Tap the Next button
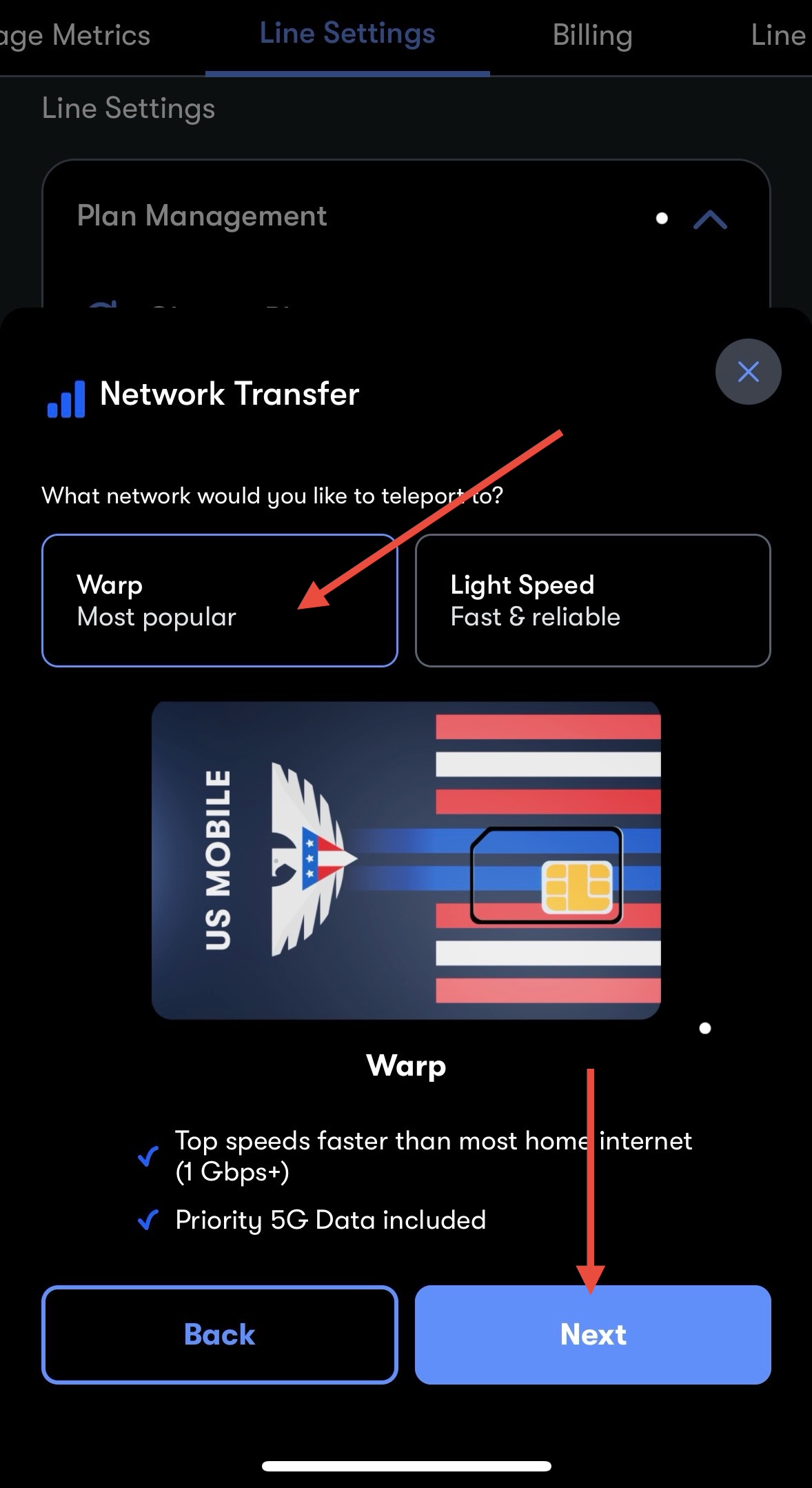Image resolution: width=812 pixels, height=1488 pixels. [592, 1334]
